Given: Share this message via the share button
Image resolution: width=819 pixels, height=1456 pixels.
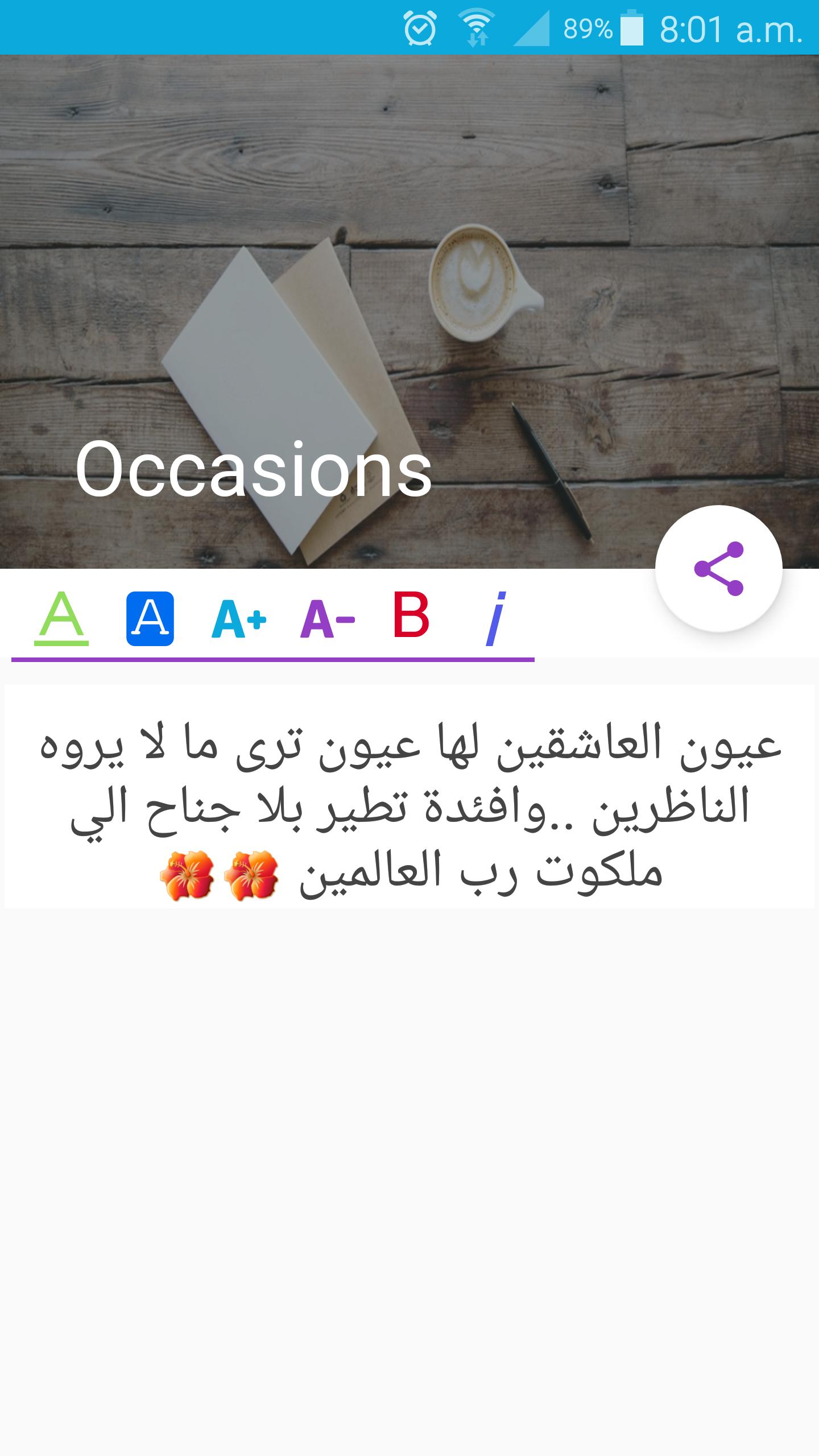Looking at the screenshot, I should click(x=718, y=569).
